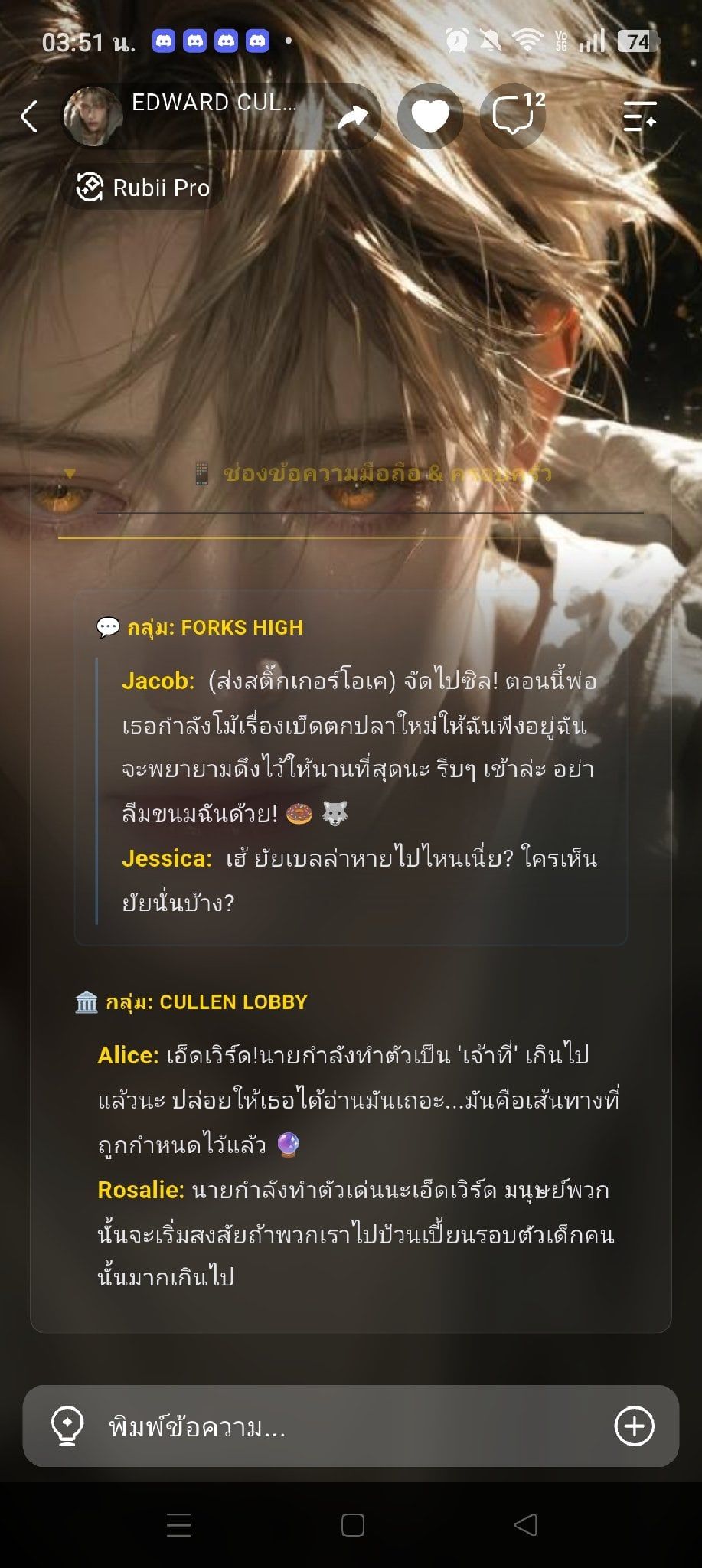Viewport: 702px width, 1568px height.
Task: Go back using the top-left arrow
Action: (x=29, y=116)
